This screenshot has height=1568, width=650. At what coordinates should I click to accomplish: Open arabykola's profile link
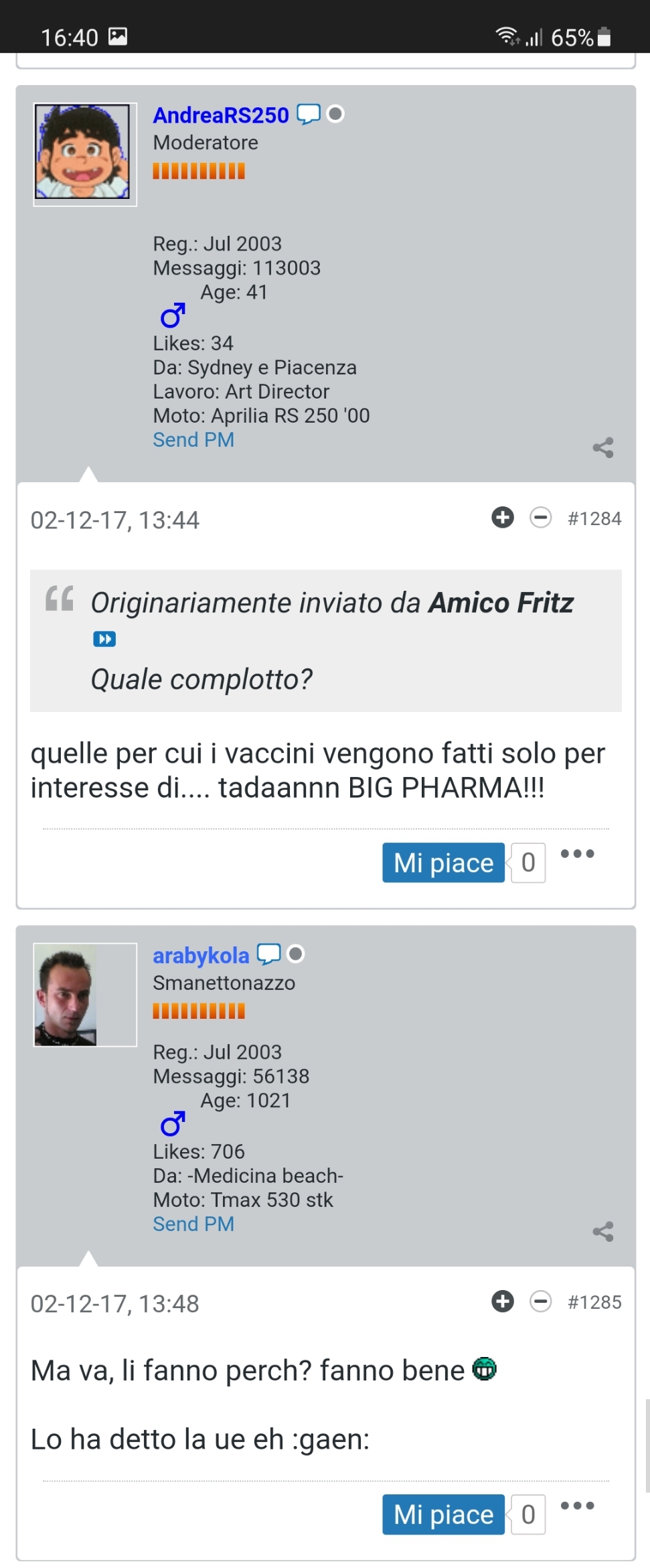201,955
